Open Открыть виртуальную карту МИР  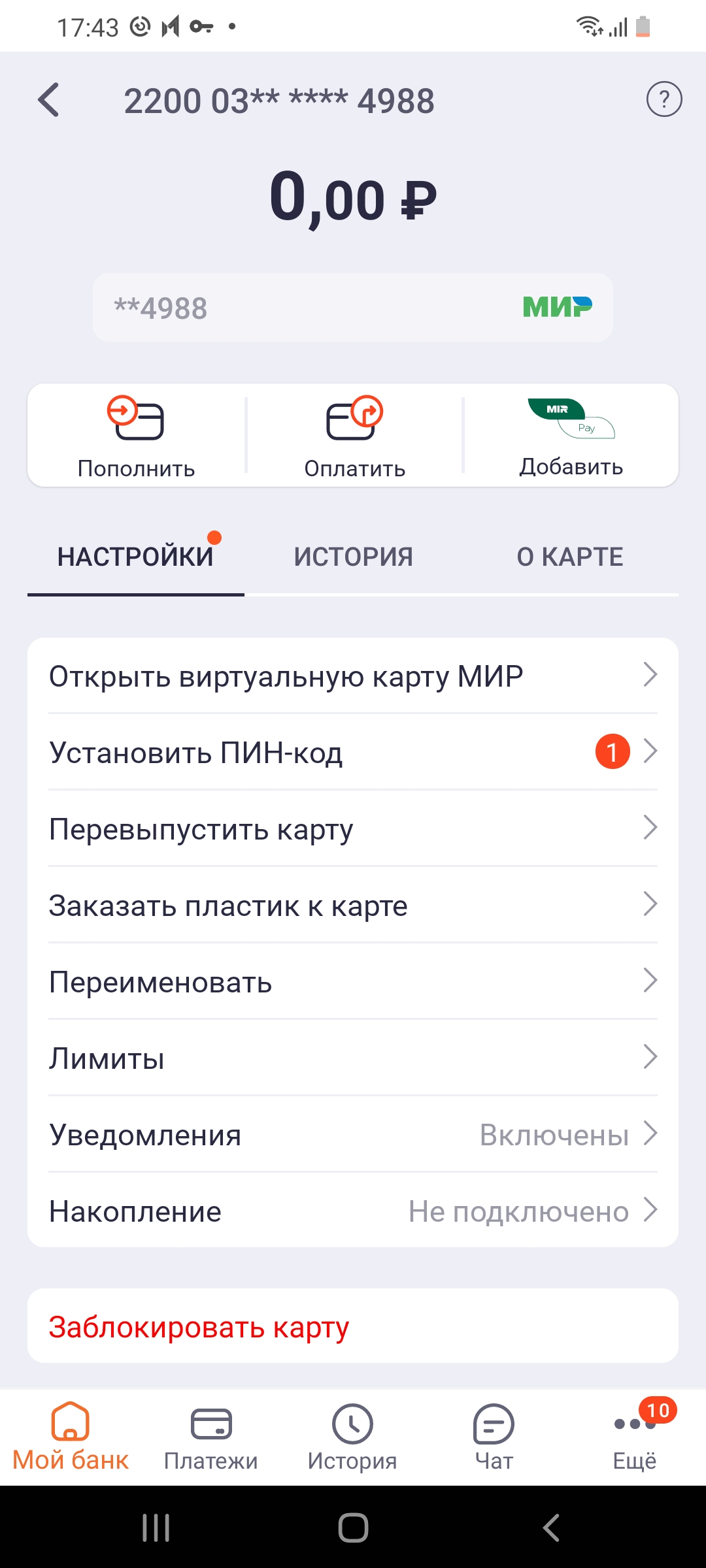point(353,676)
